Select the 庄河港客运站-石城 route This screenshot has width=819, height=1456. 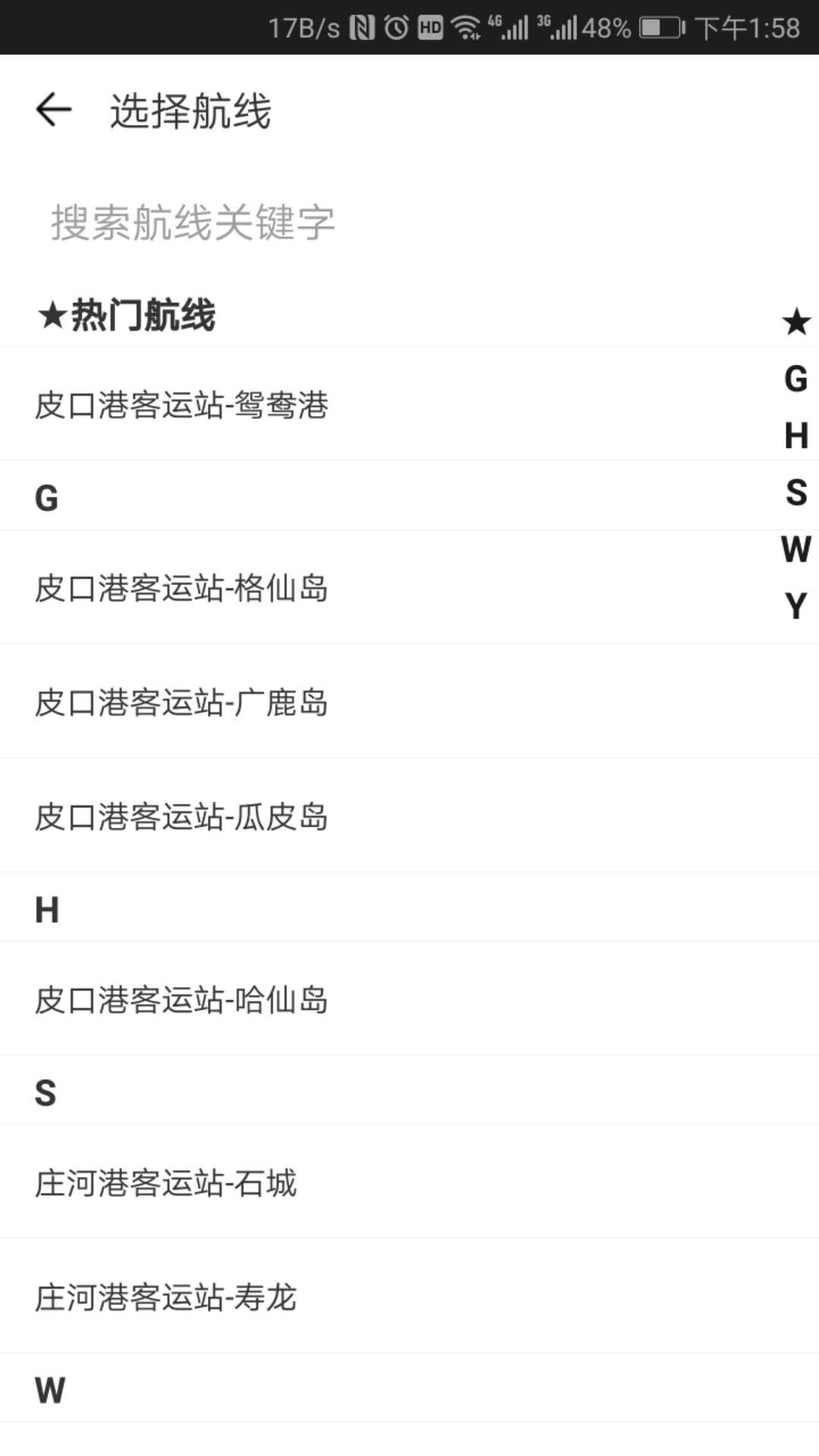(167, 1181)
